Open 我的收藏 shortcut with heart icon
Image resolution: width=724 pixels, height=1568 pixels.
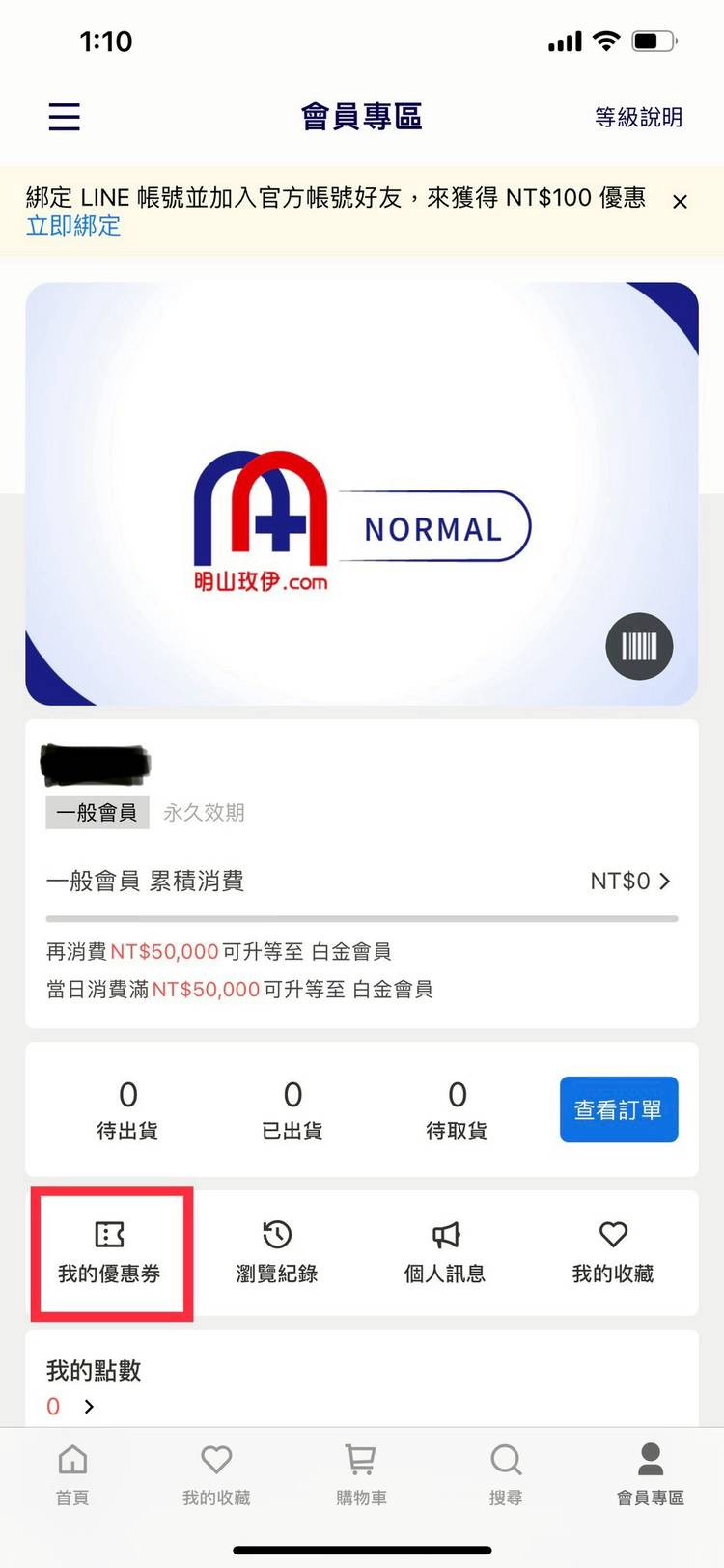613,1253
